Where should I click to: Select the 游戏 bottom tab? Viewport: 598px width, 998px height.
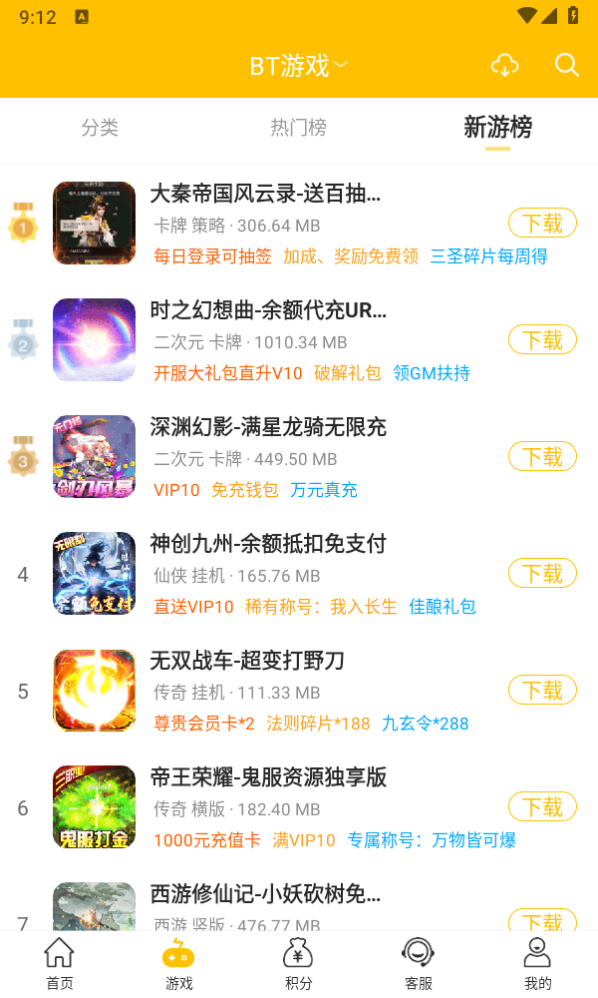(x=179, y=964)
